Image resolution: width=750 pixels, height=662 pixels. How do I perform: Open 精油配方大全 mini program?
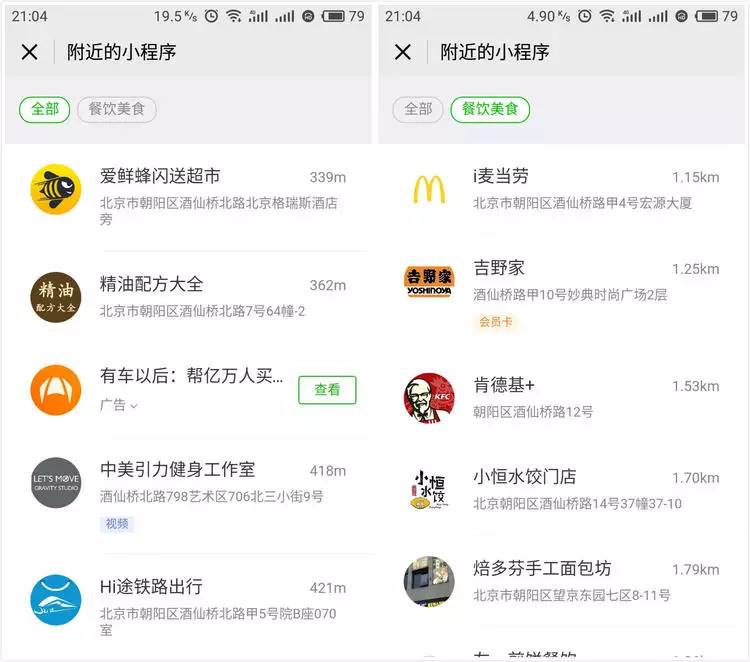coord(190,297)
